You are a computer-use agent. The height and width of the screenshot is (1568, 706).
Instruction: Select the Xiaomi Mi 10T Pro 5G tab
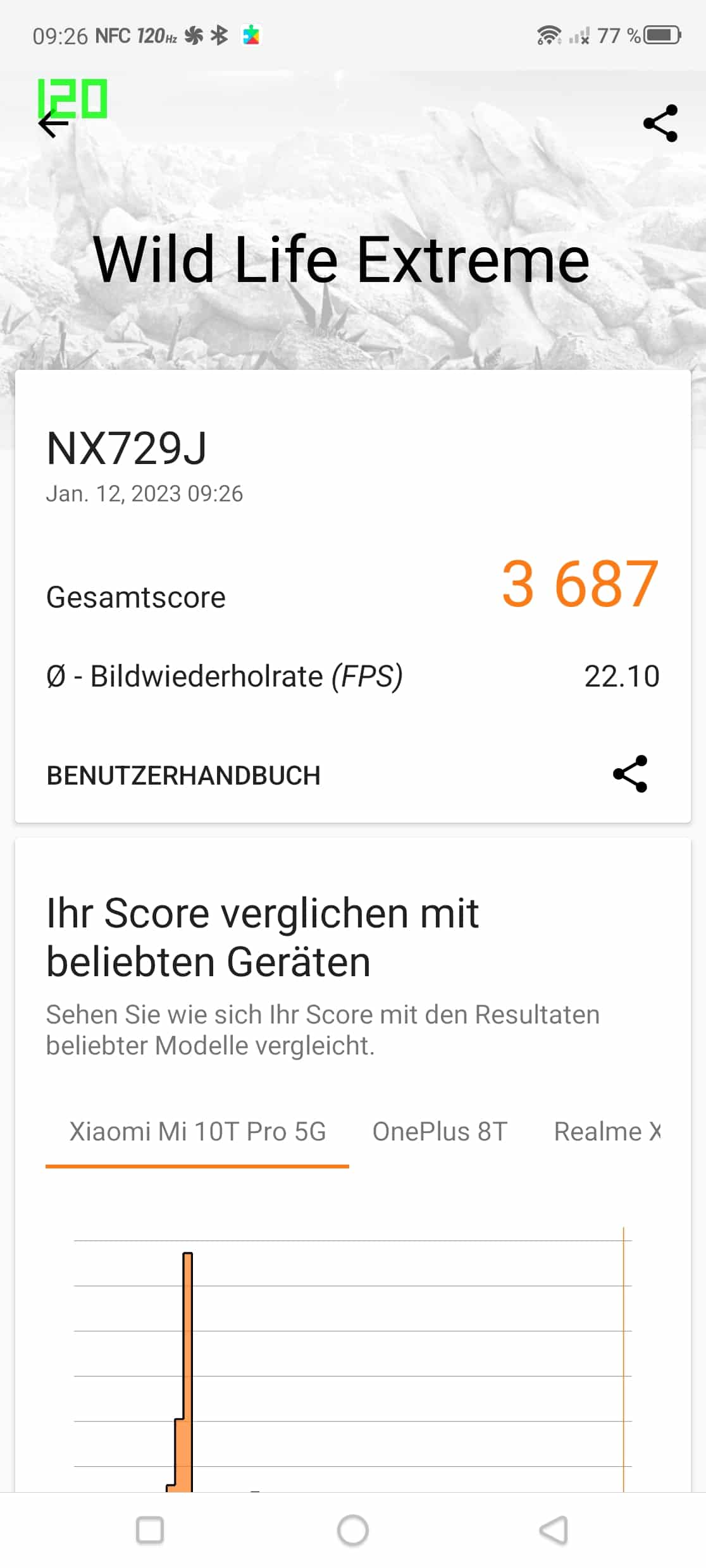tap(197, 1132)
